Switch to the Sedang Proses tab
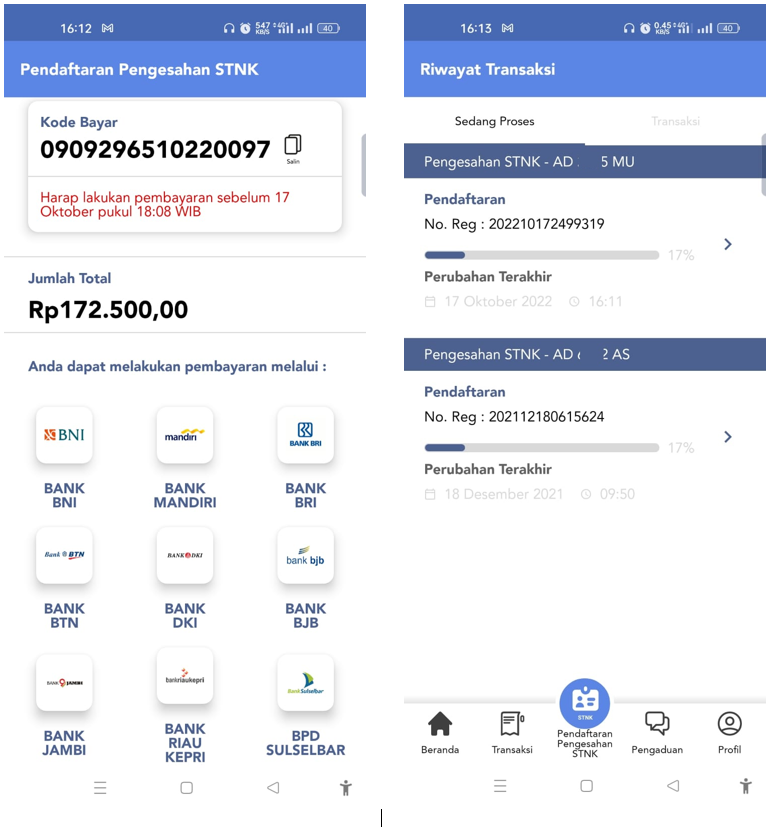769x827 pixels. pos(494,121)
